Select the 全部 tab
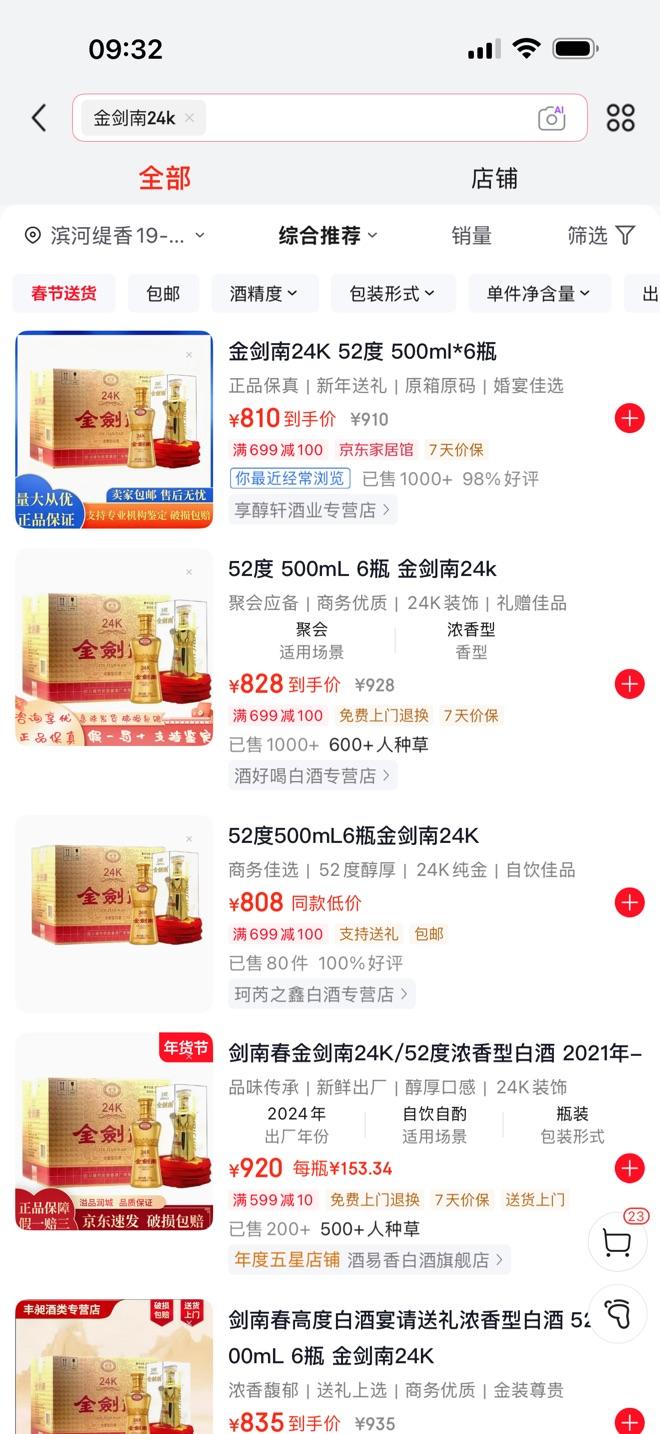 tap(164, 179)
